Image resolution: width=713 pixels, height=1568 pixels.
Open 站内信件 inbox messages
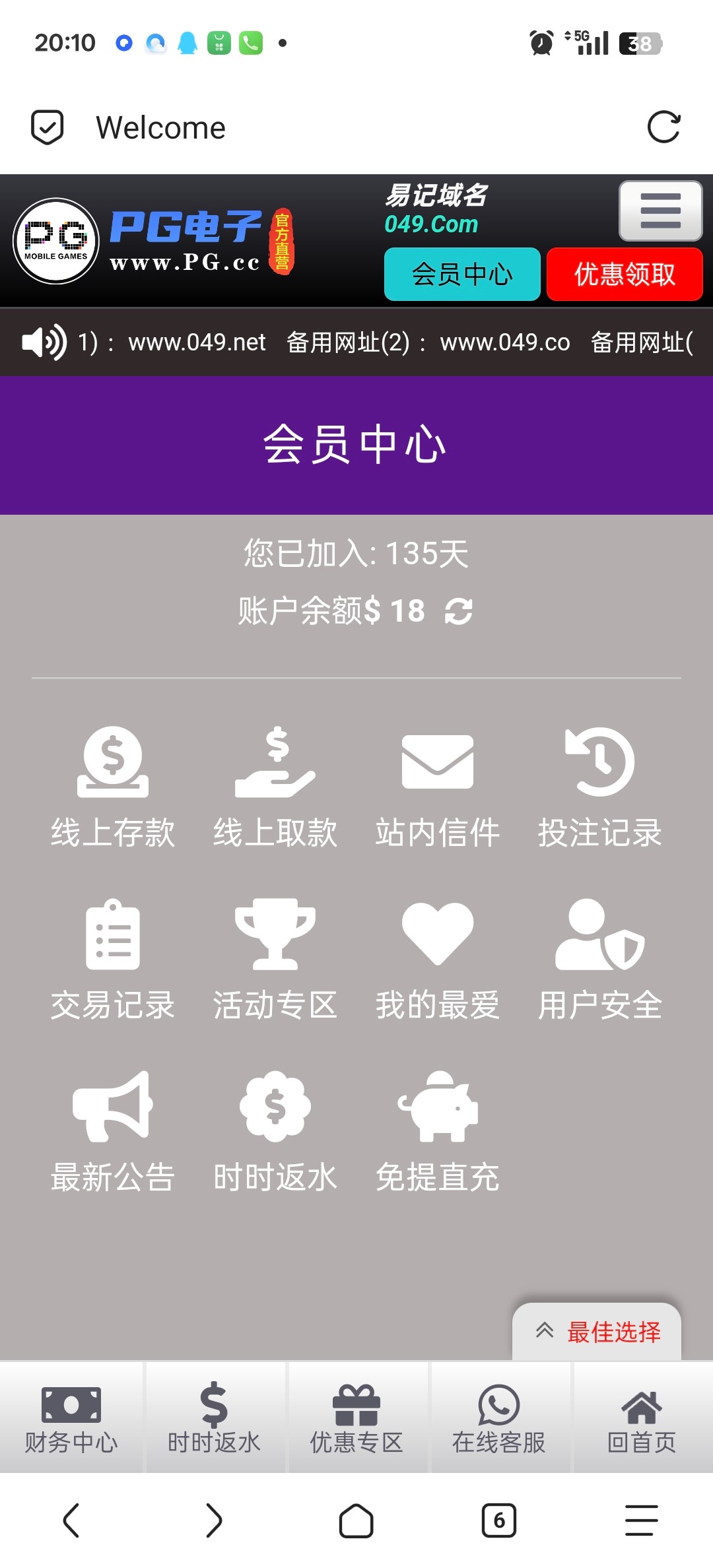point(438,787)
